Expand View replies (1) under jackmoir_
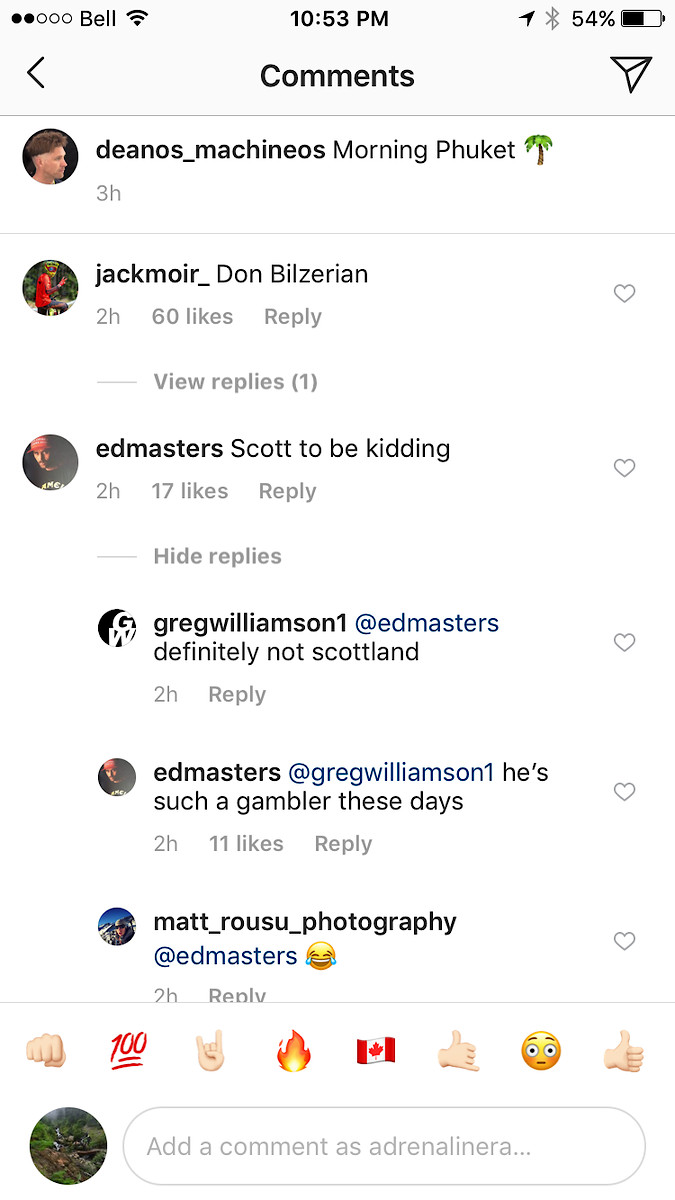This screenshot has width=675, height=1200. pyautogui.click(x=235, y=382)
